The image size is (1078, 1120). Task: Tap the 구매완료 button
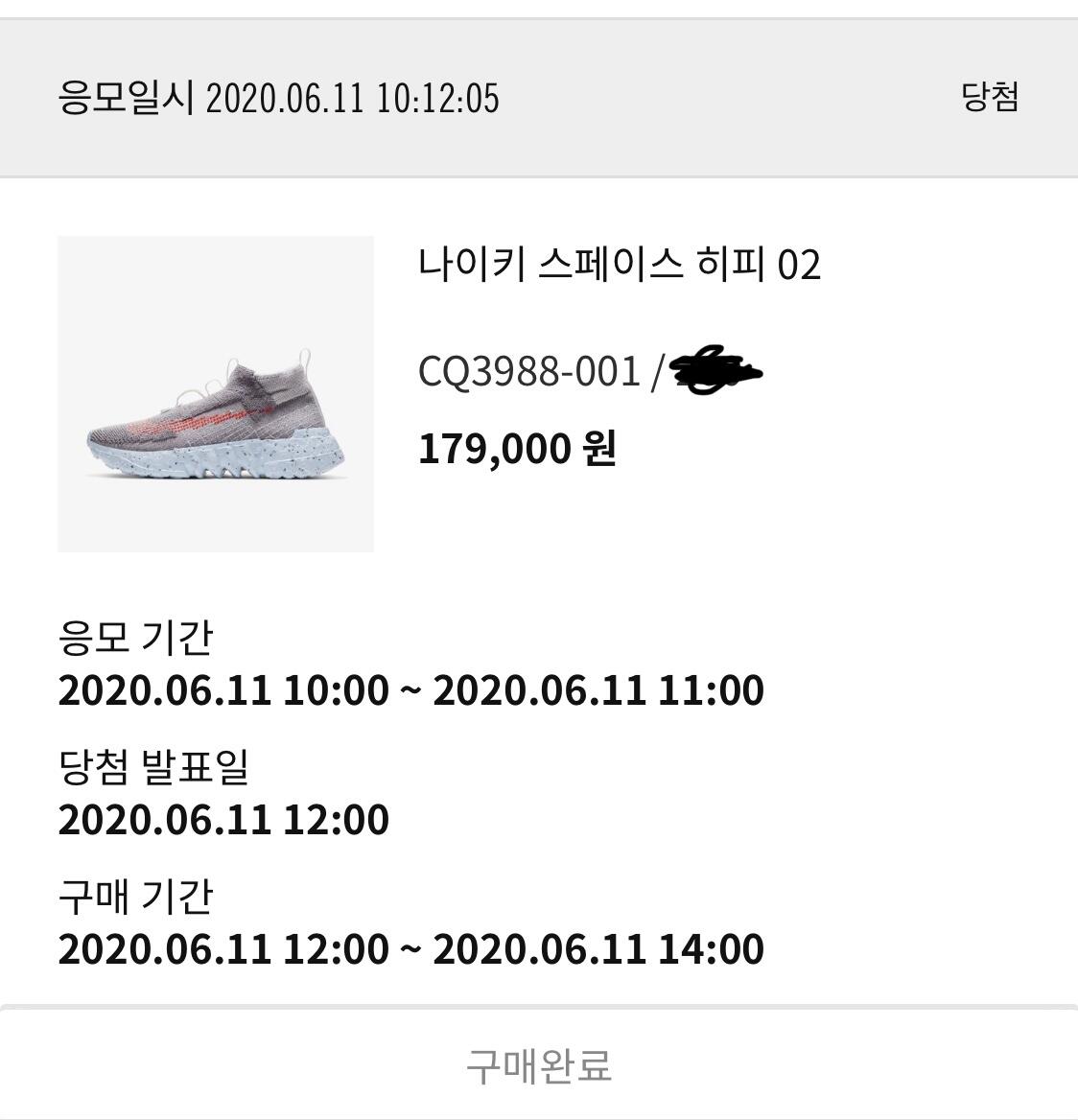(x=539, y=1065)
